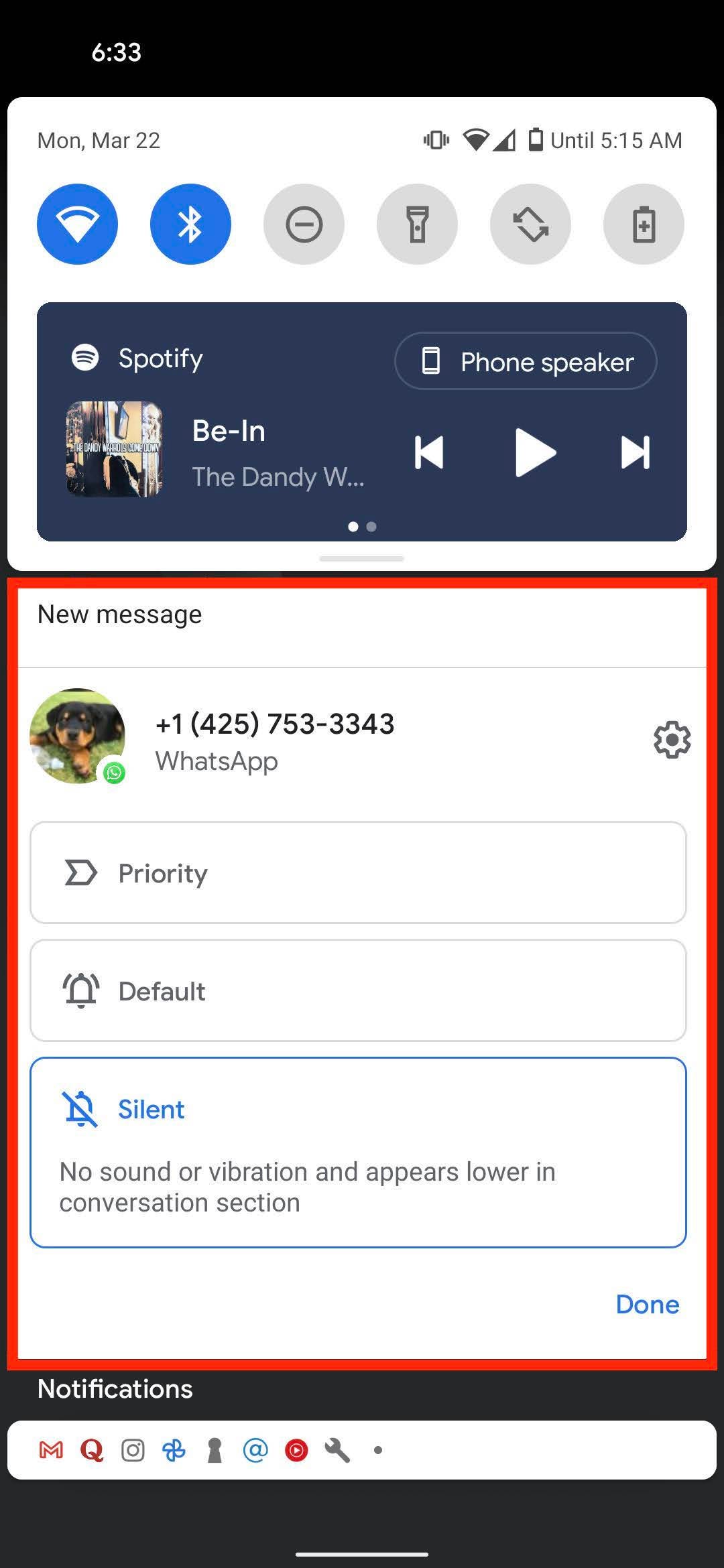
Task: Enable Battery Saver tile
Action: 644,224
